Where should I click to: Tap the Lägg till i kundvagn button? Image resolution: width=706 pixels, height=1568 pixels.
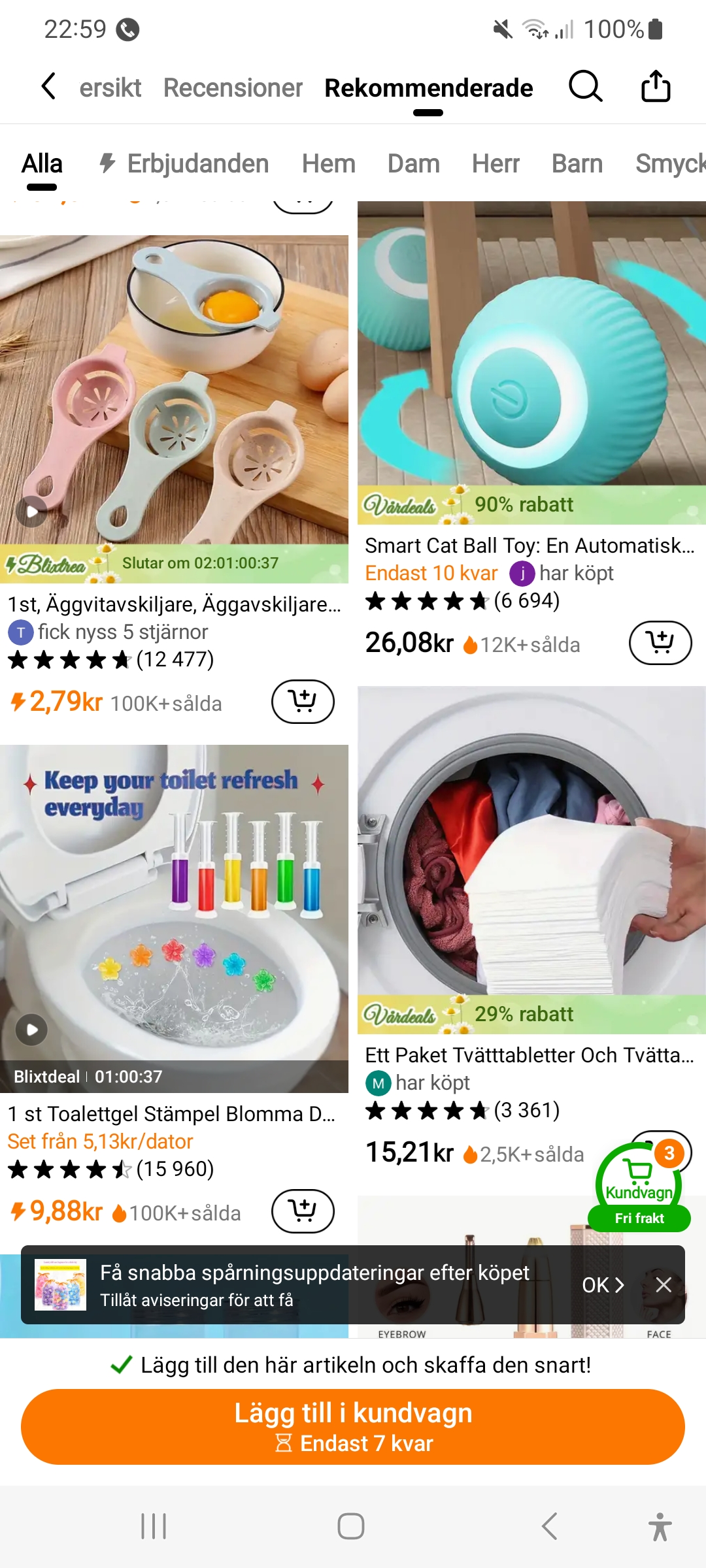353,1426
